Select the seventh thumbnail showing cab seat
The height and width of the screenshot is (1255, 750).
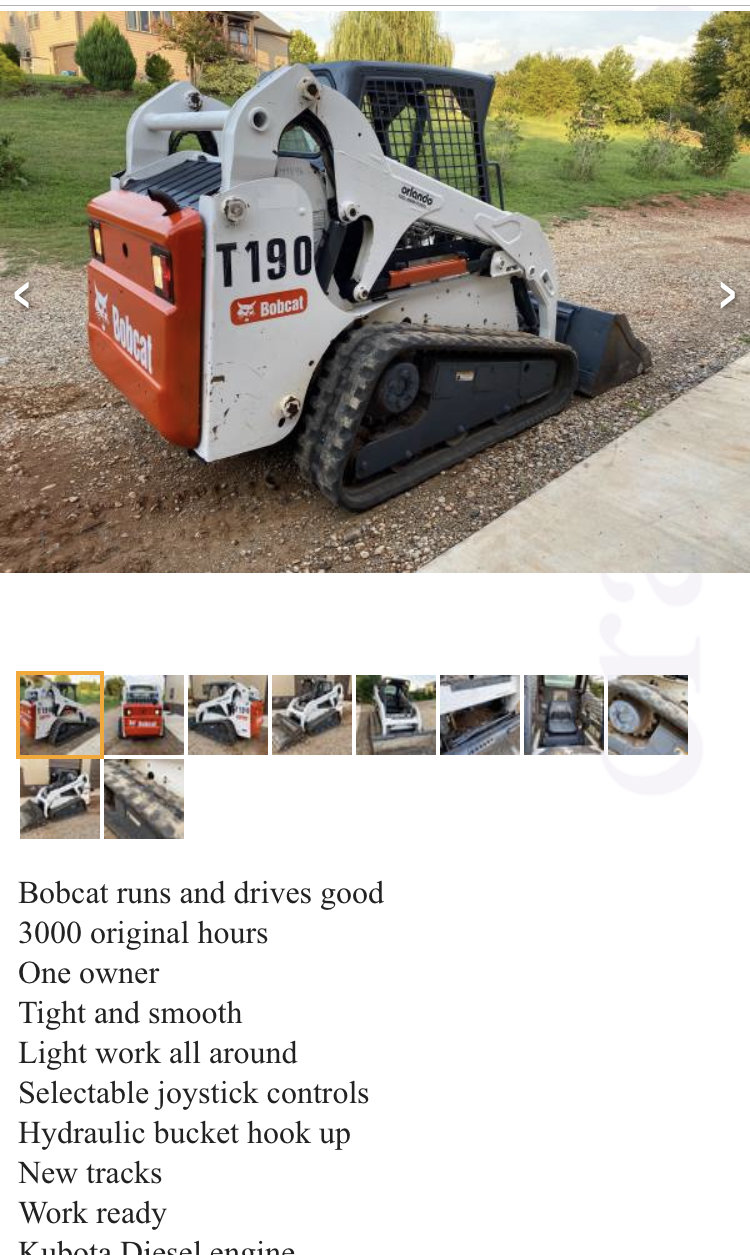564,715
